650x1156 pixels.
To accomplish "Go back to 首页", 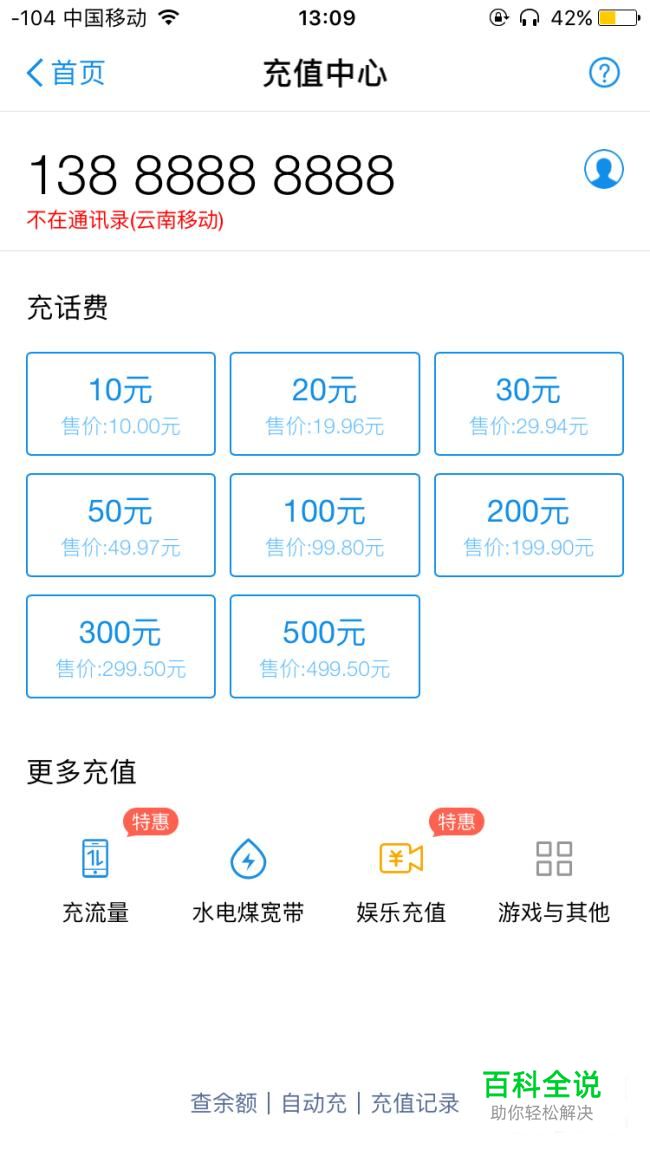I will tap(65, 73).
